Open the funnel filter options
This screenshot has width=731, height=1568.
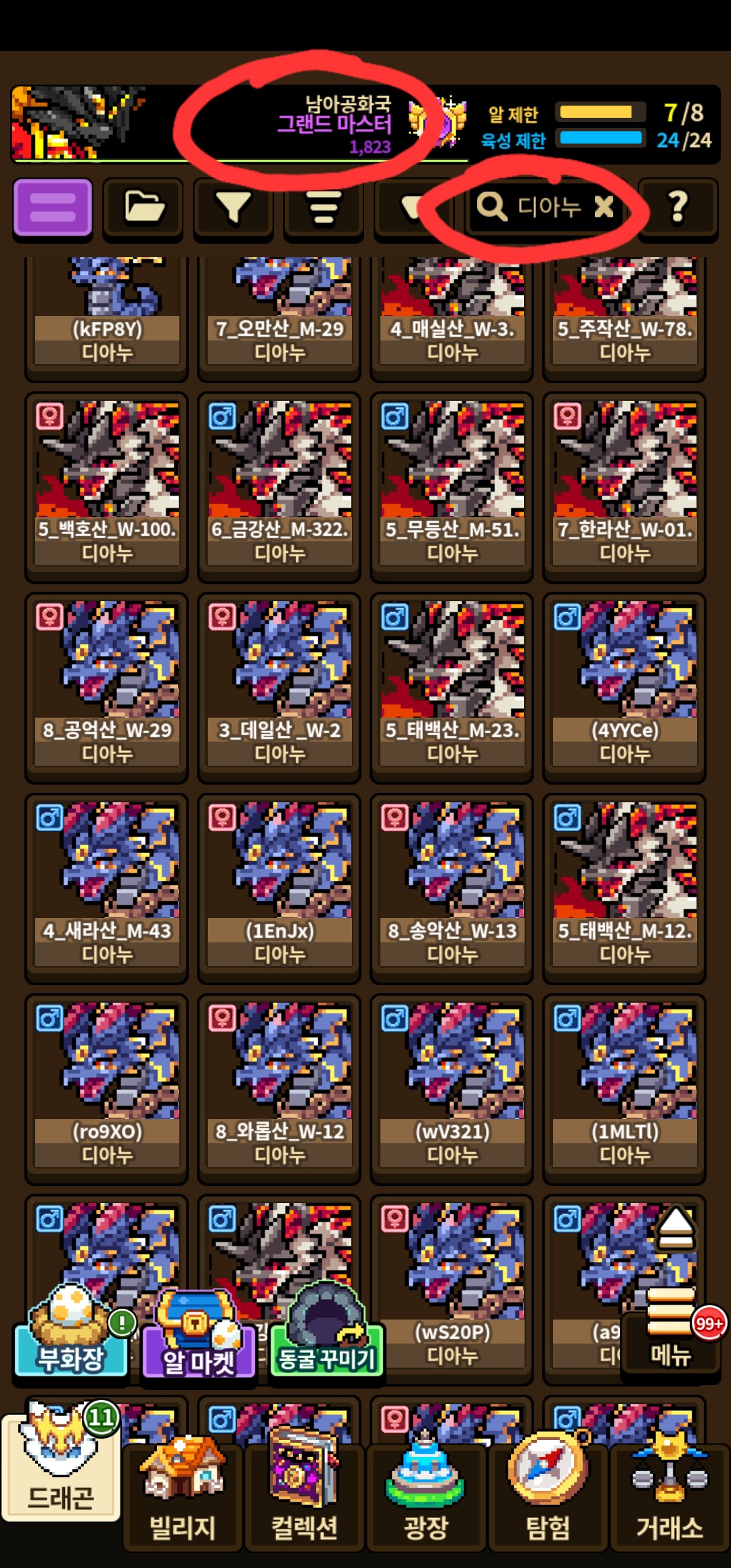234,207
